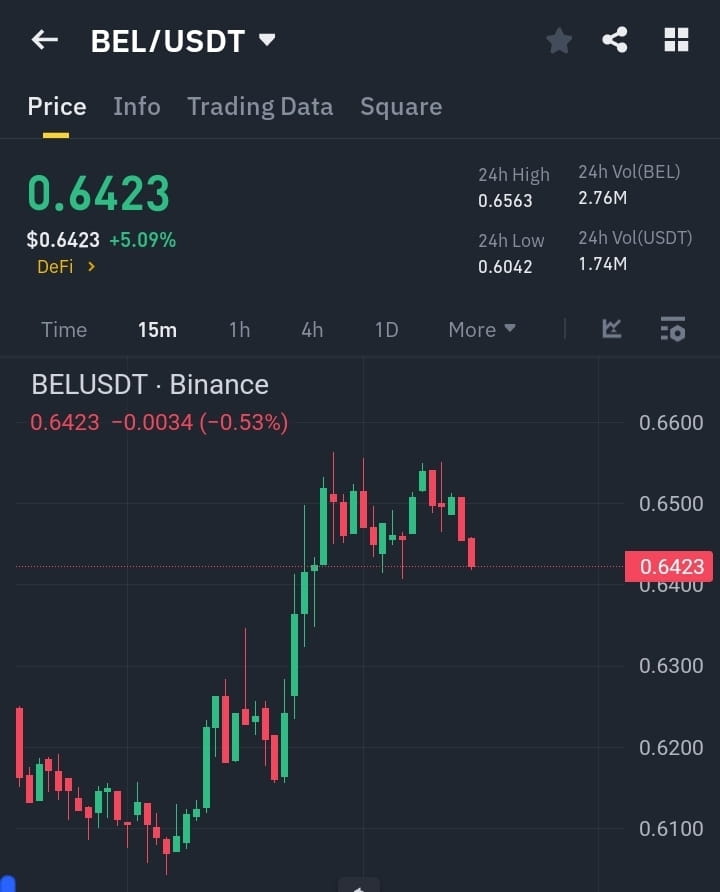Switch to the Trading Data tab
This screenshot has height=892, width=720.
point(260,106)
